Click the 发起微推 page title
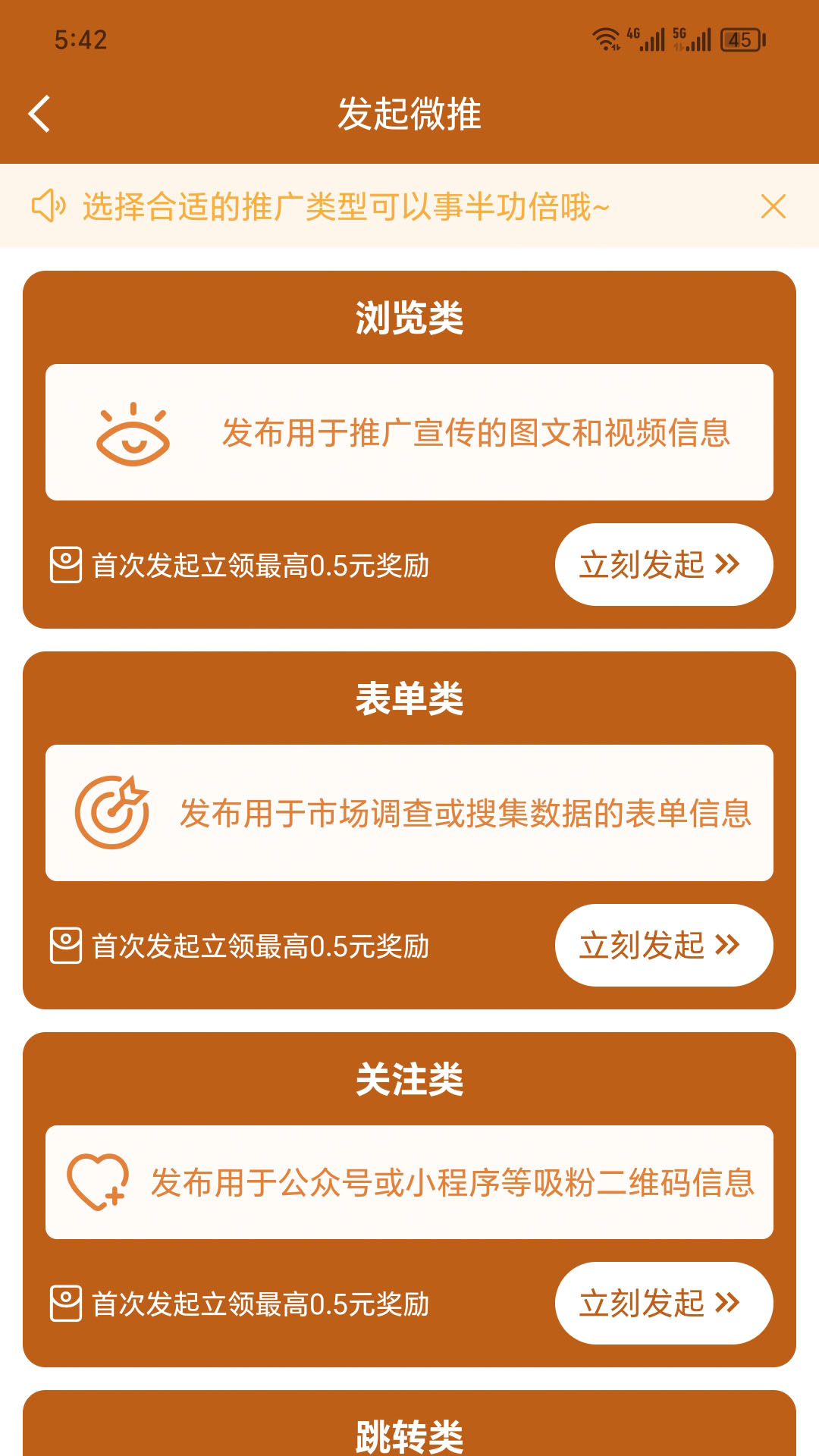This screenshot has width=819, height=1456. point(409,114)
